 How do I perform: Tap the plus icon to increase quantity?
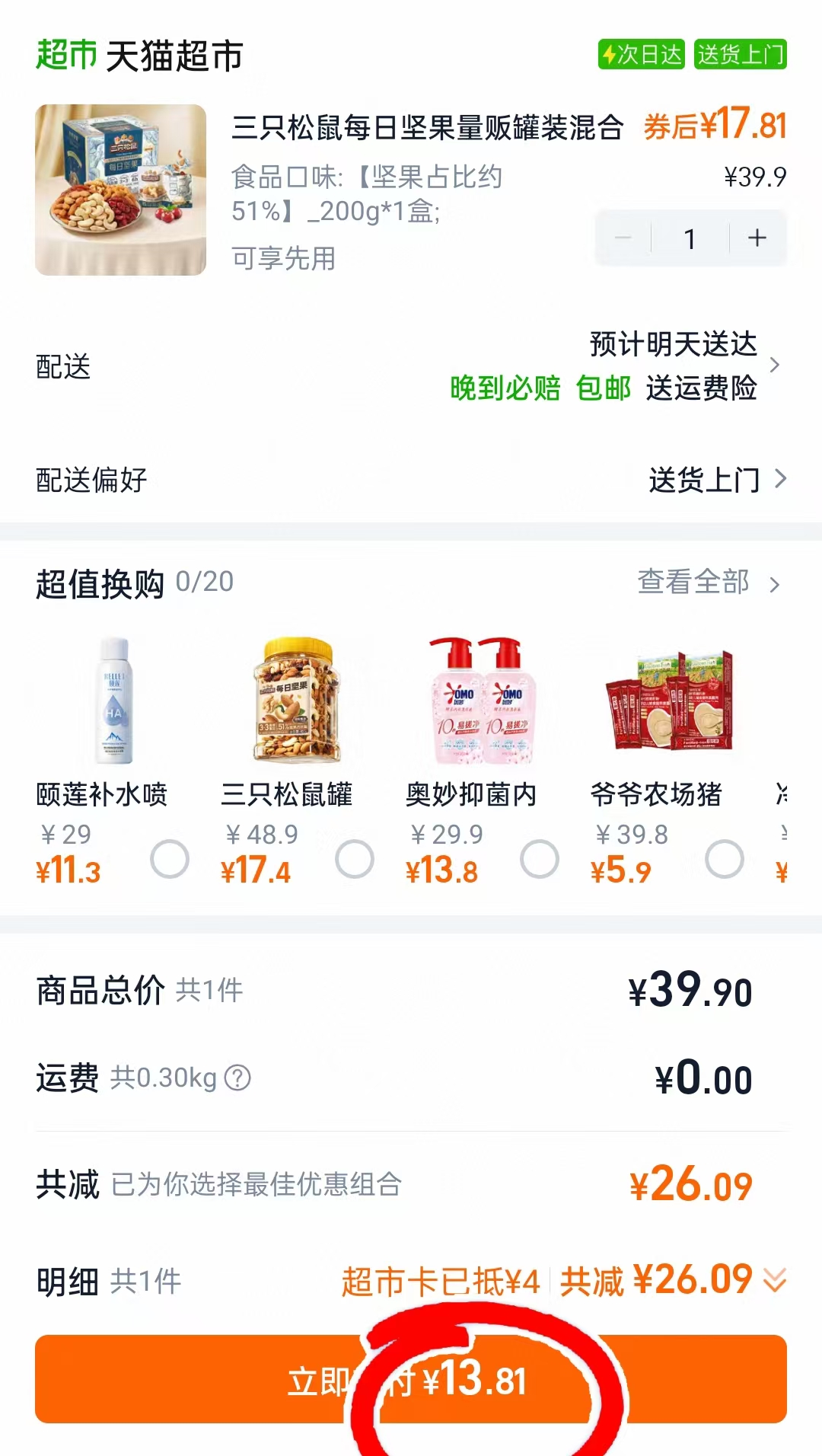coord(757,238)
